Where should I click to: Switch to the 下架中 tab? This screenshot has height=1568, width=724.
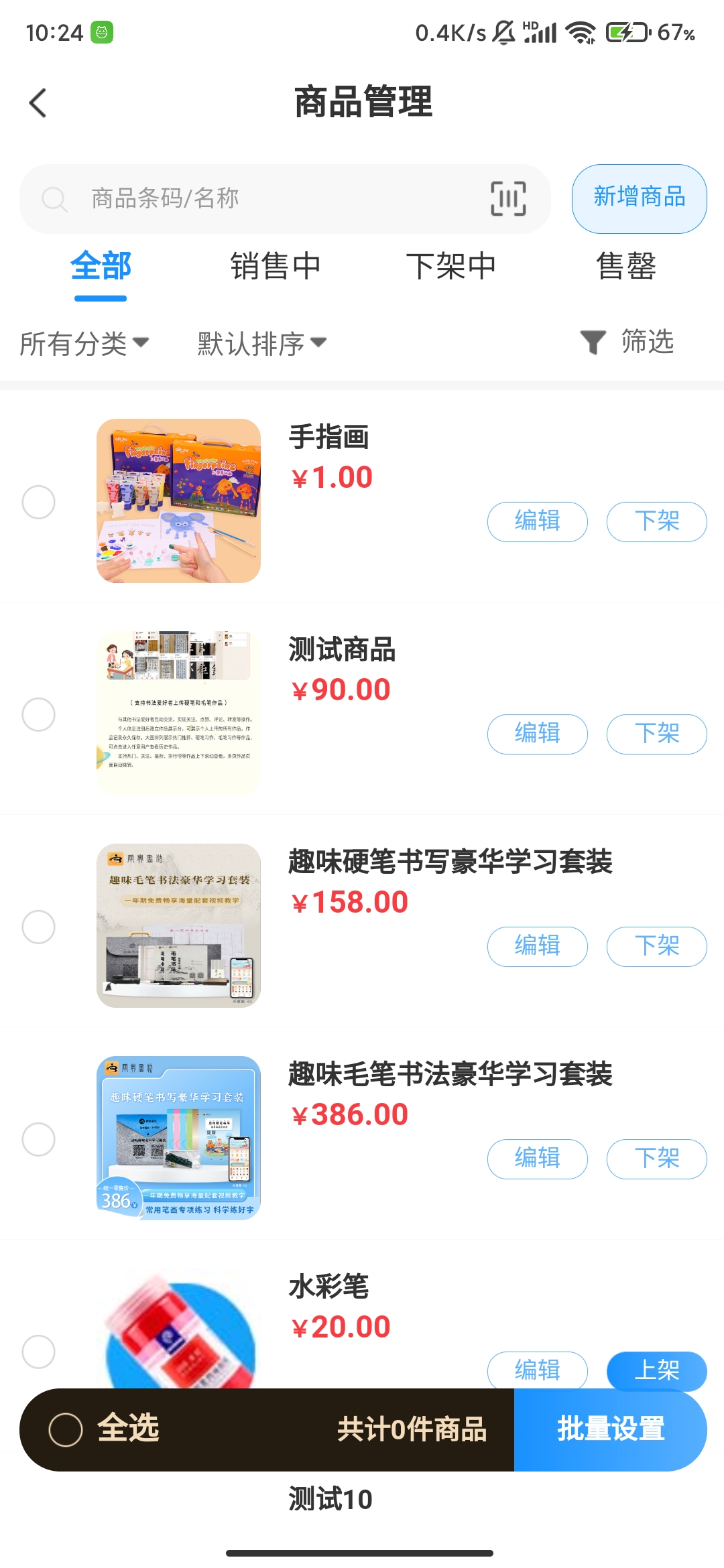[x=450, y=266]
